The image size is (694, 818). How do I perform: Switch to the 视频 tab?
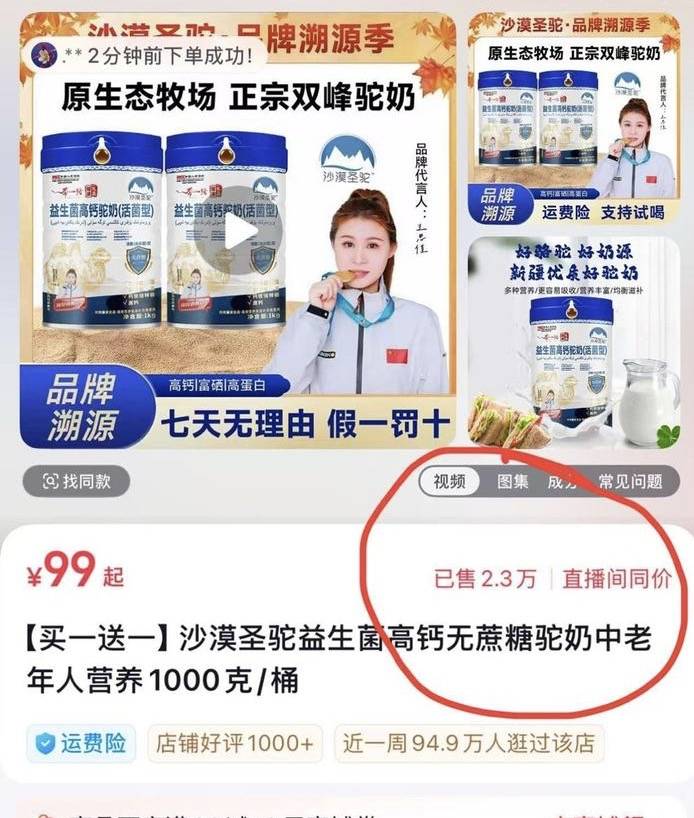(x=449, y=481)
